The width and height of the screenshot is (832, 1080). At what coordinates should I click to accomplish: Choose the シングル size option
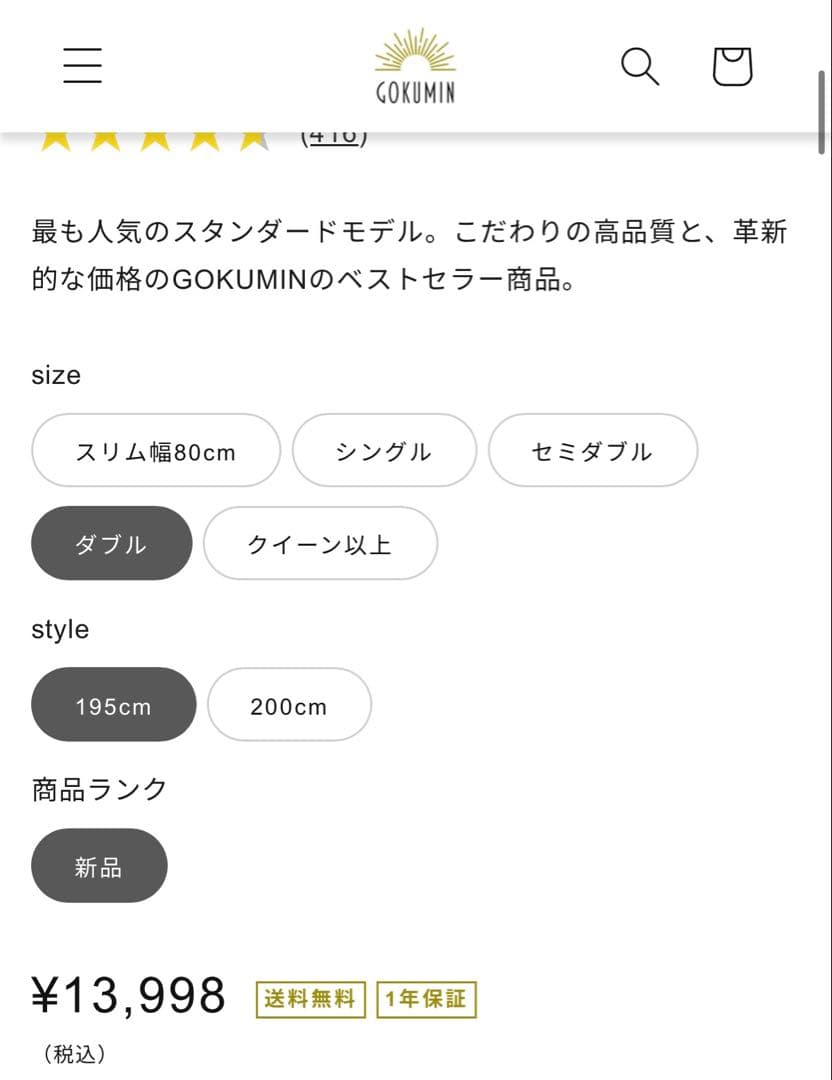(384, 451)
